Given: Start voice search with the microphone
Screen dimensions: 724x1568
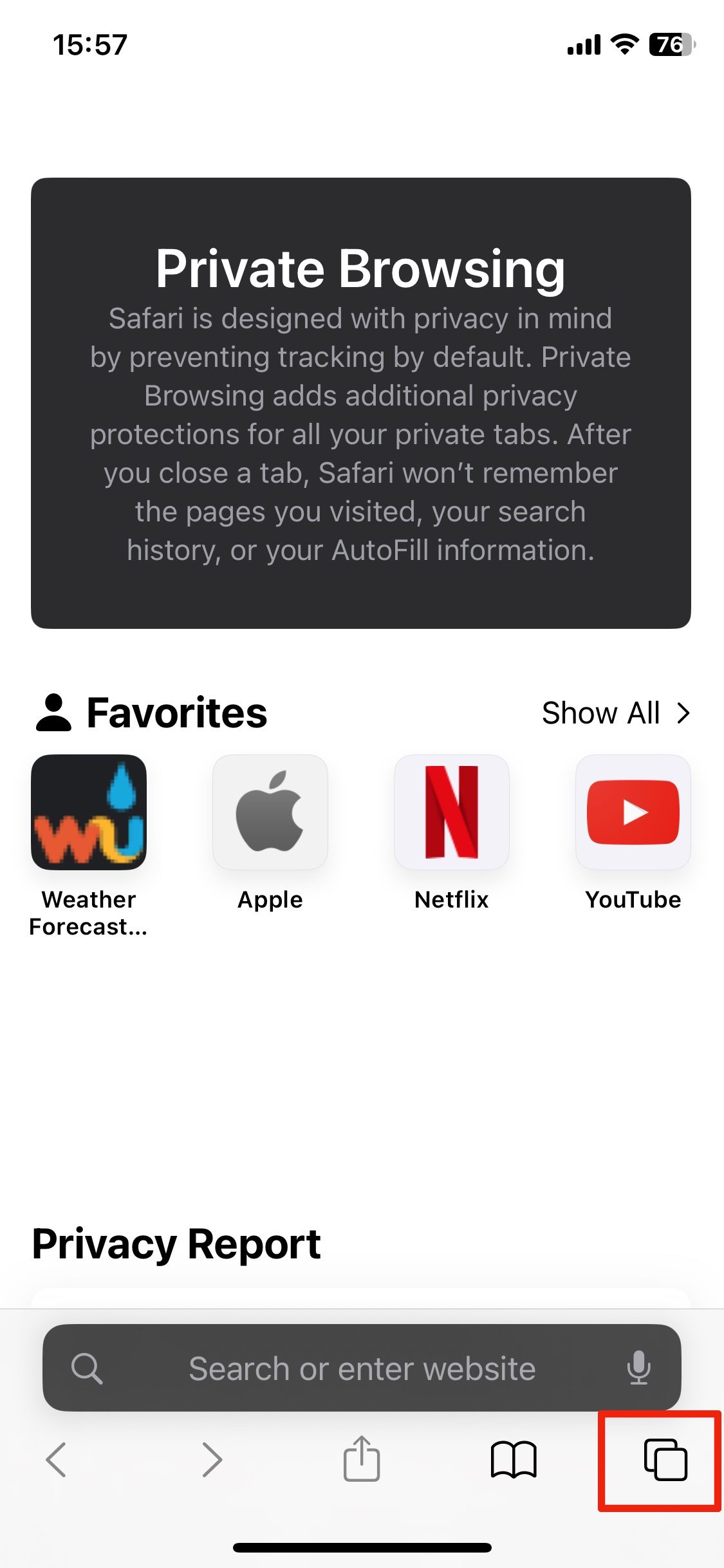Looking at the screenshot, I should (638, 1368).
